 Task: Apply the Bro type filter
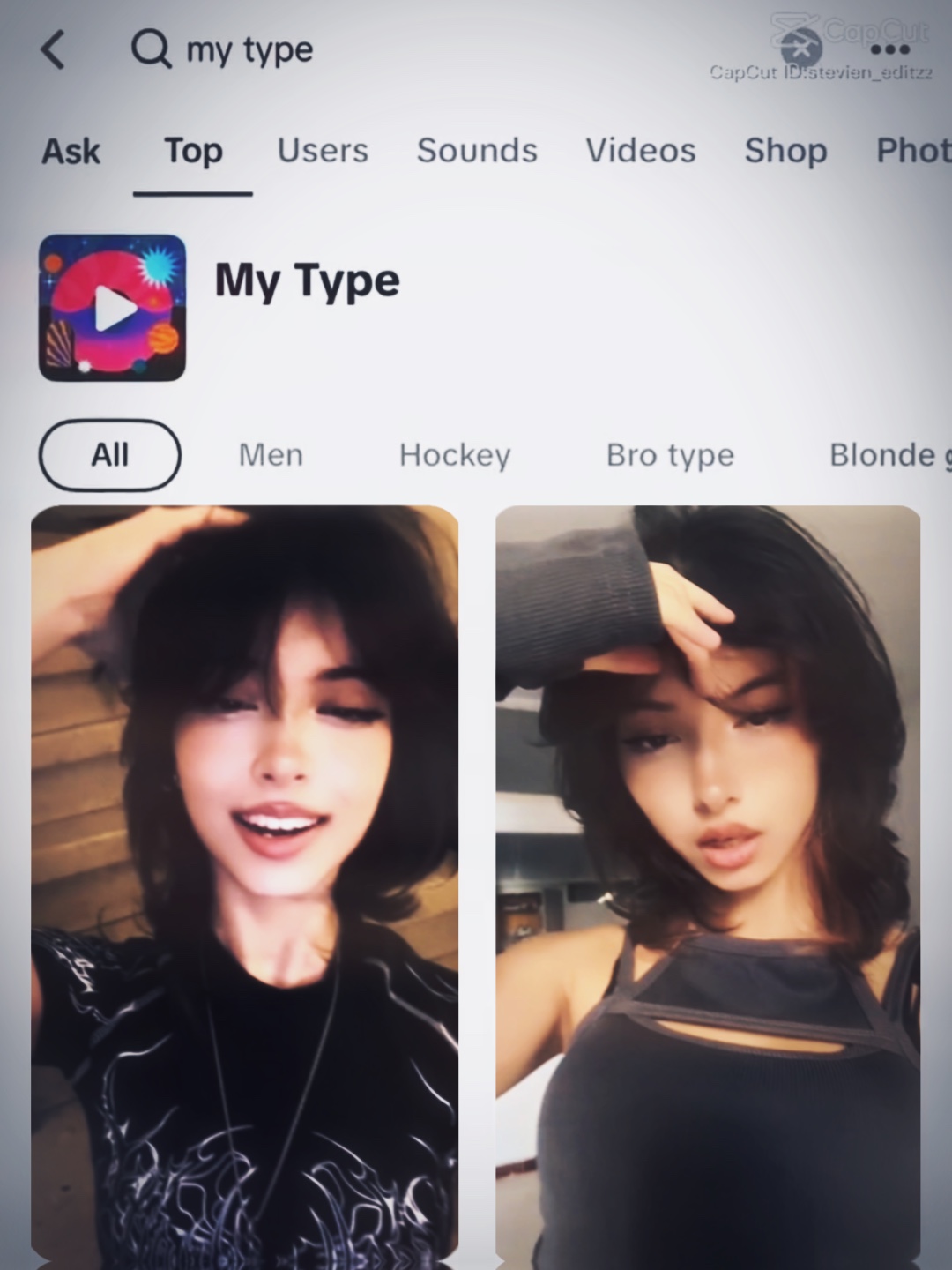pos(670,456)
